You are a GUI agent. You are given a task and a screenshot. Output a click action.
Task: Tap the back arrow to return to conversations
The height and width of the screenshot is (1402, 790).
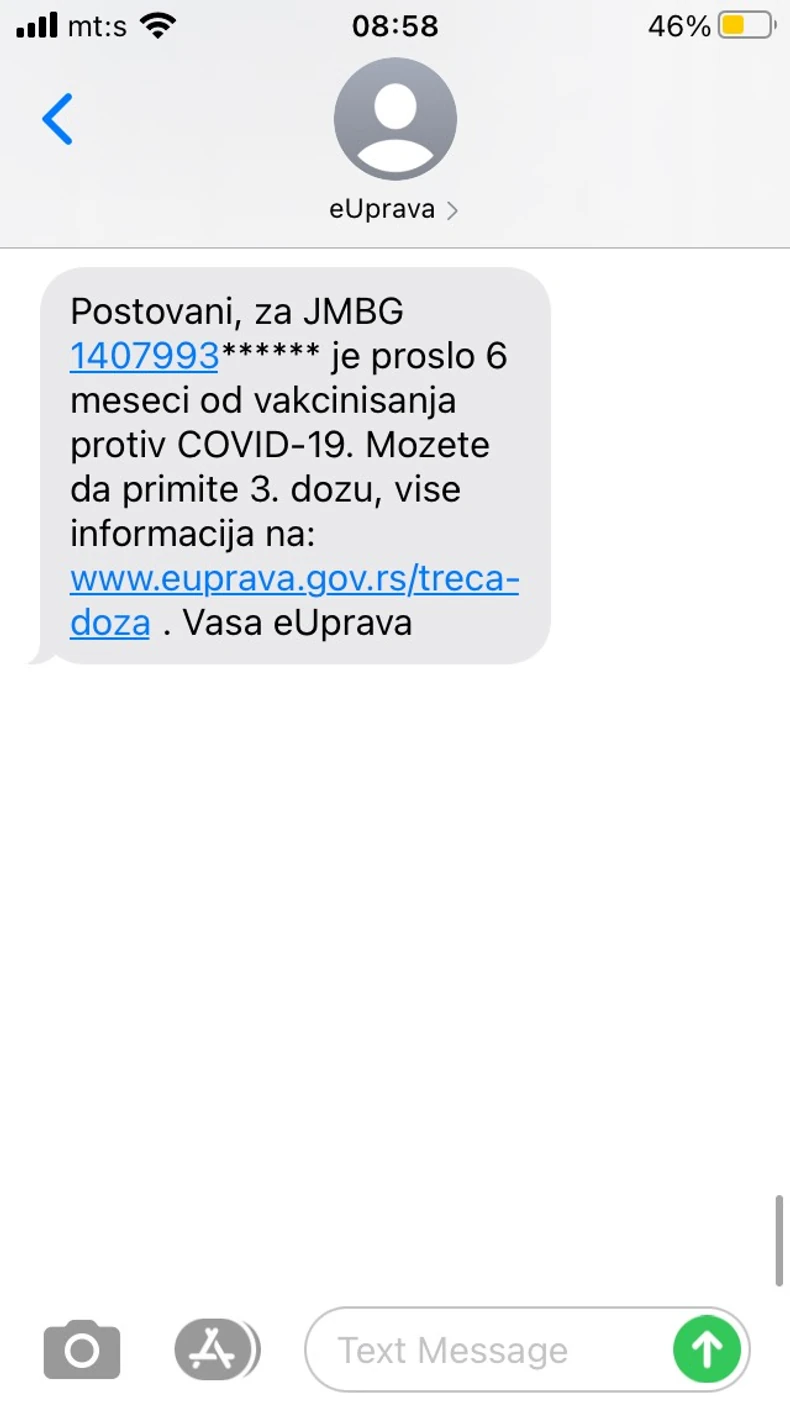click(x=57, y=118)
